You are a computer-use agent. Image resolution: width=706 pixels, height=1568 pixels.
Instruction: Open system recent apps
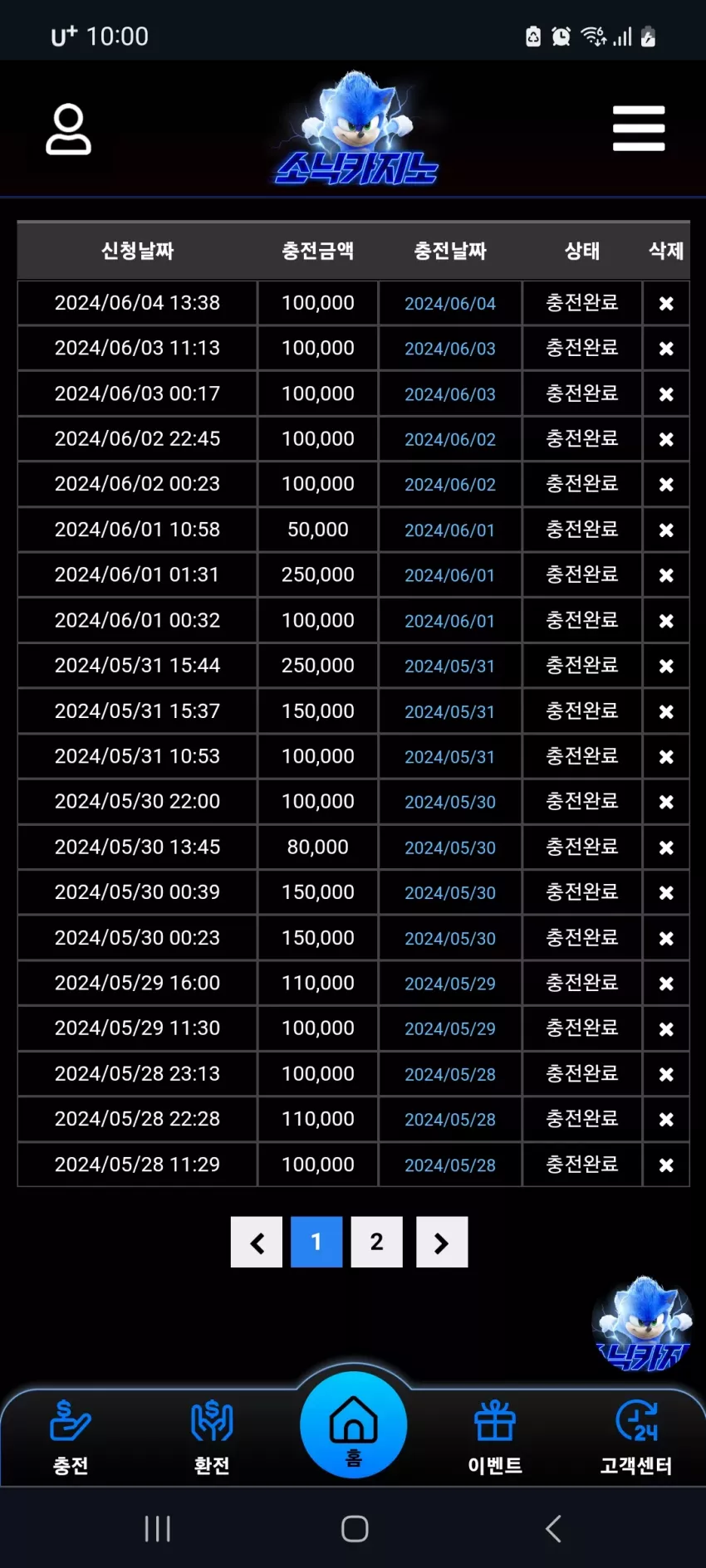click(157, 1528)
